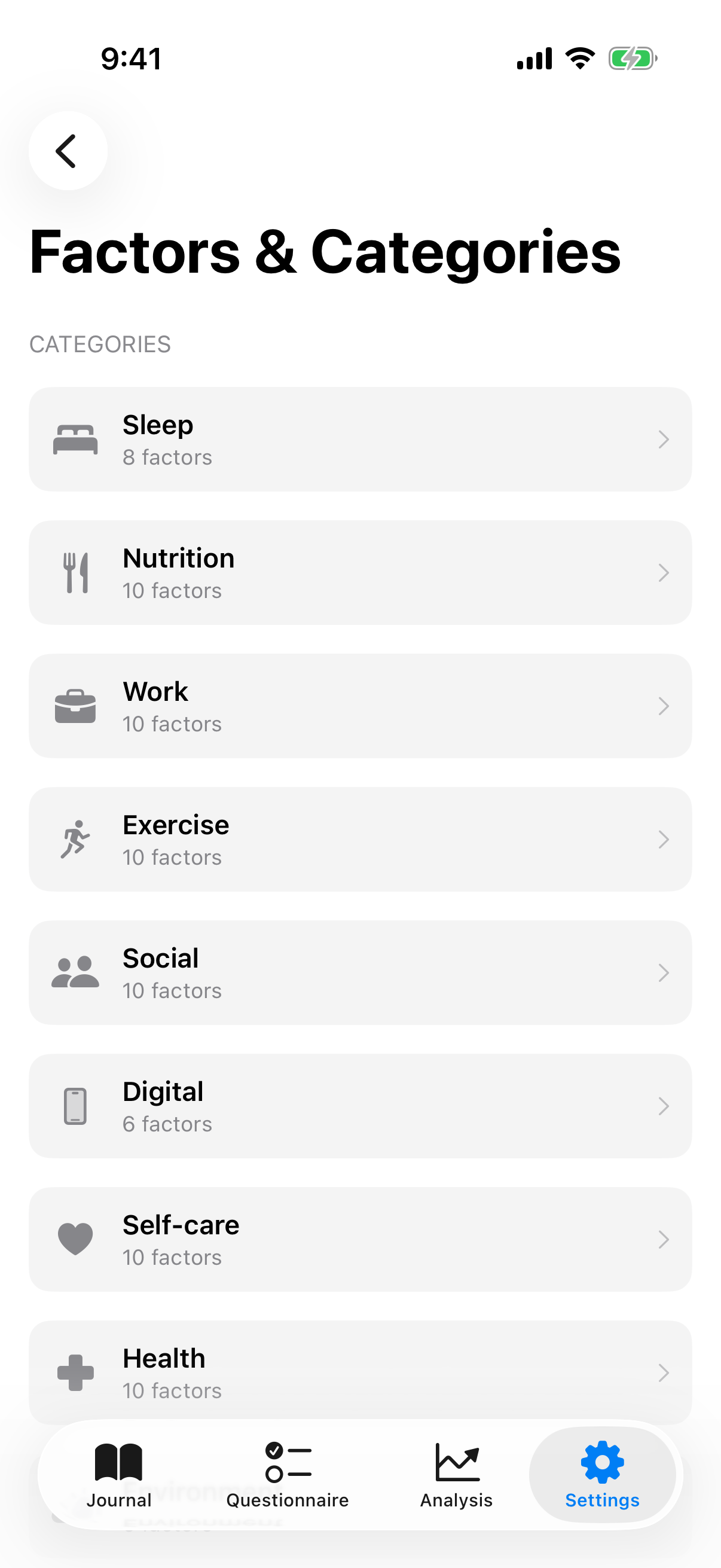This screenshot has height=1568, width=721.
Task: View the Work category factors
Action: coord(360,706)
